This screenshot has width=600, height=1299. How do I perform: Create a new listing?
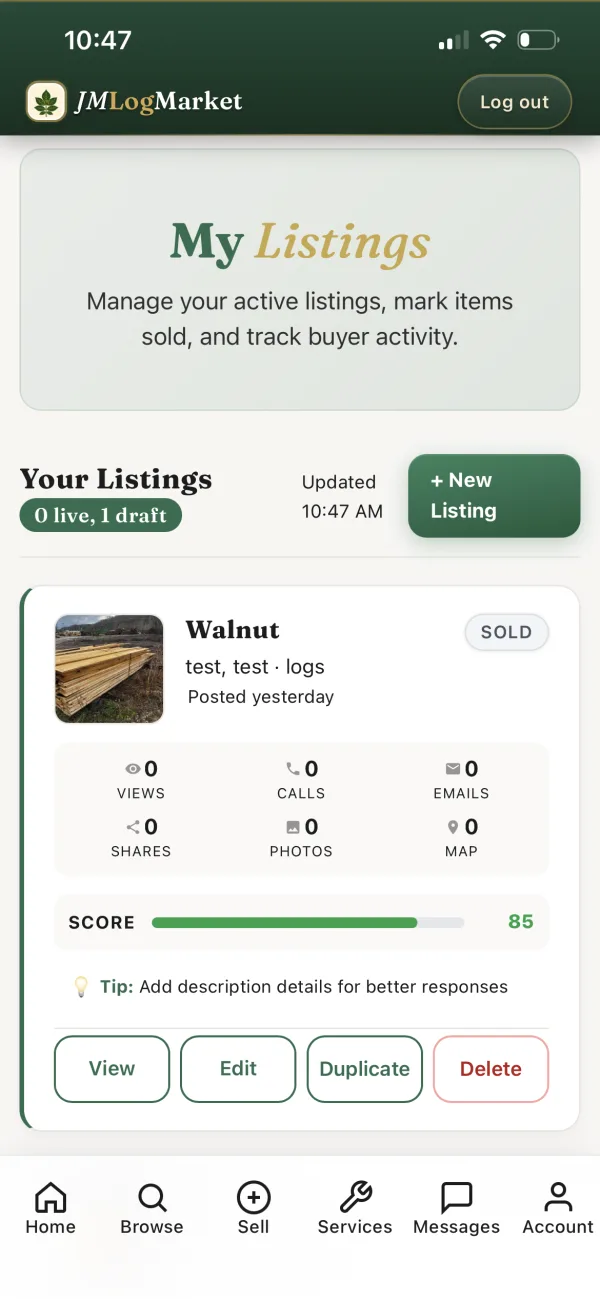(494, 496)
